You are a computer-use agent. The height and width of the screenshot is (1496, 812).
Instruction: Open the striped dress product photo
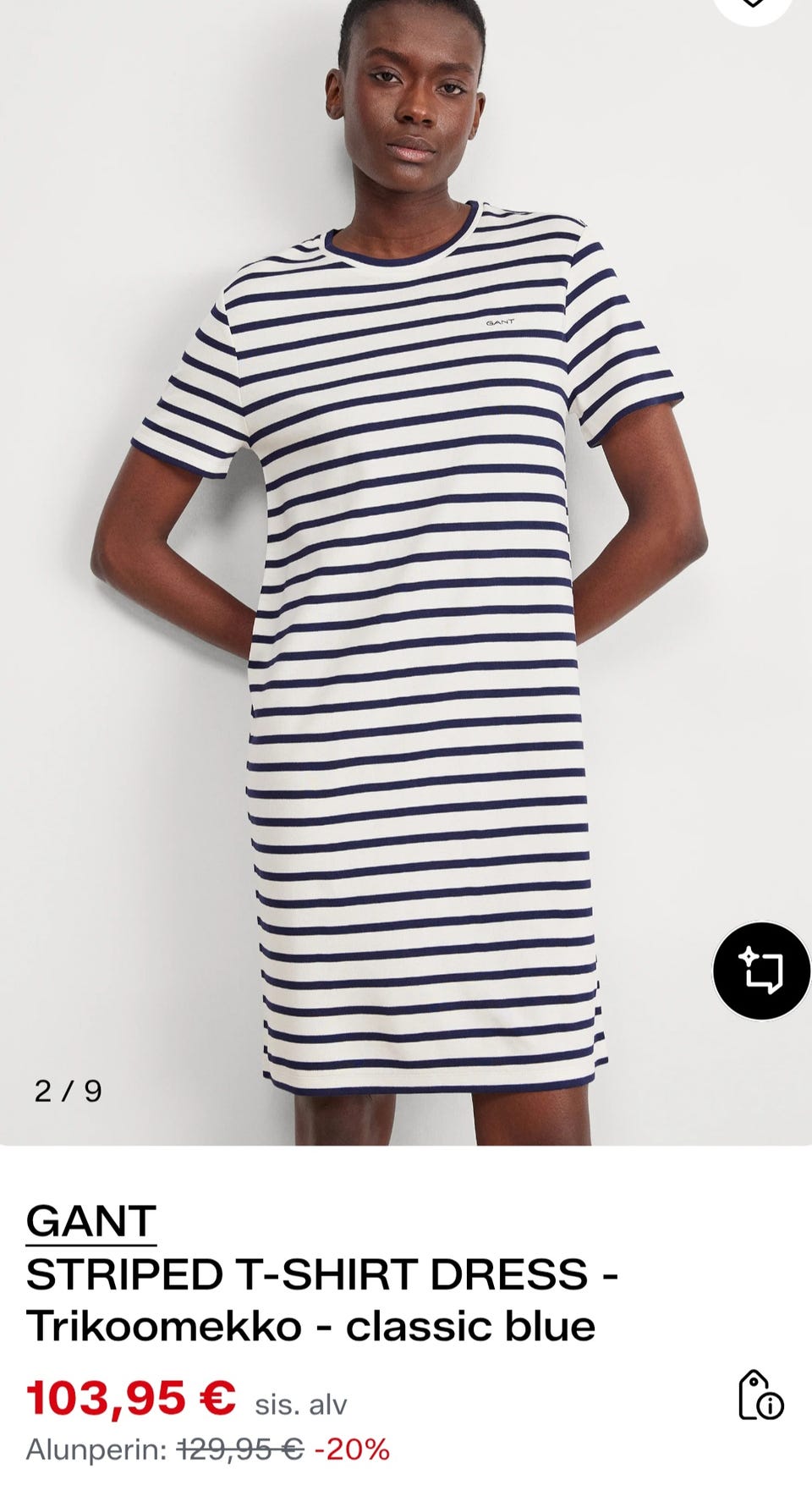pyautogui.click(x=406, y=572)
